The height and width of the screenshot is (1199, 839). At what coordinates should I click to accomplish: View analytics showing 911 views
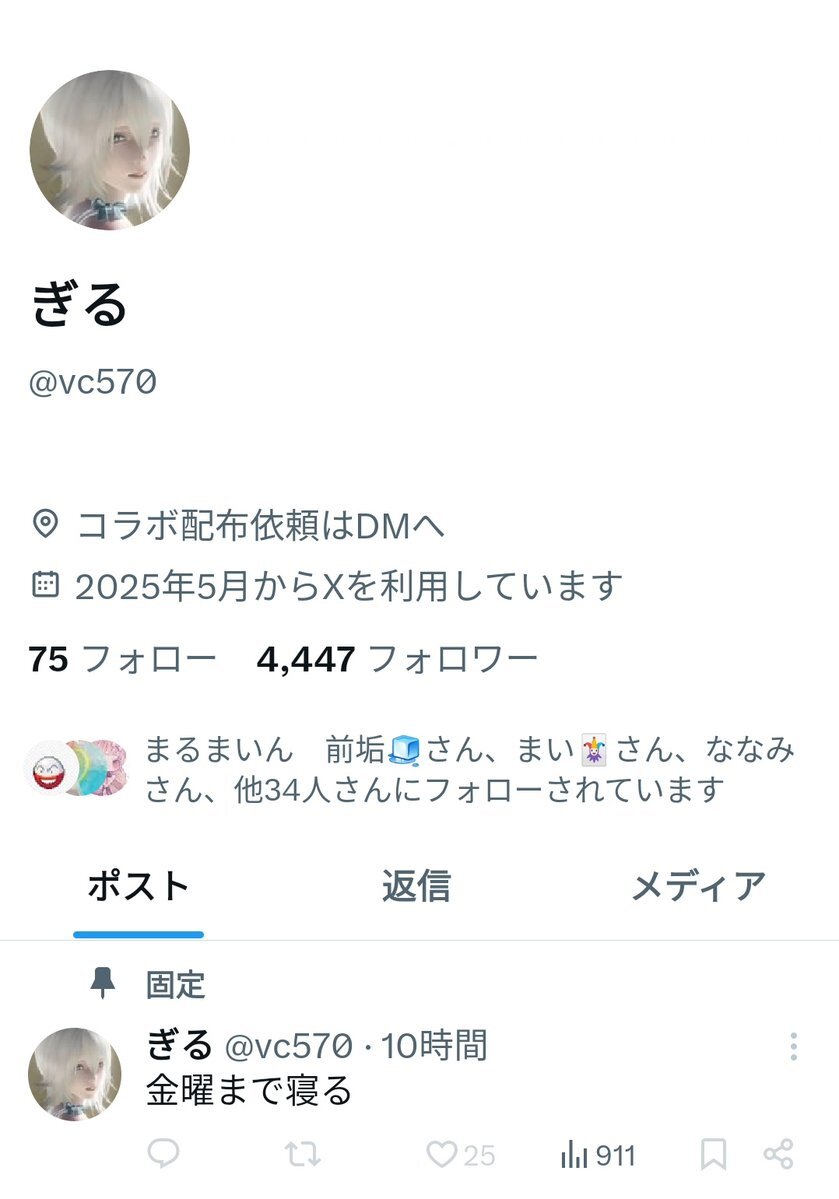click(598, 1155)
